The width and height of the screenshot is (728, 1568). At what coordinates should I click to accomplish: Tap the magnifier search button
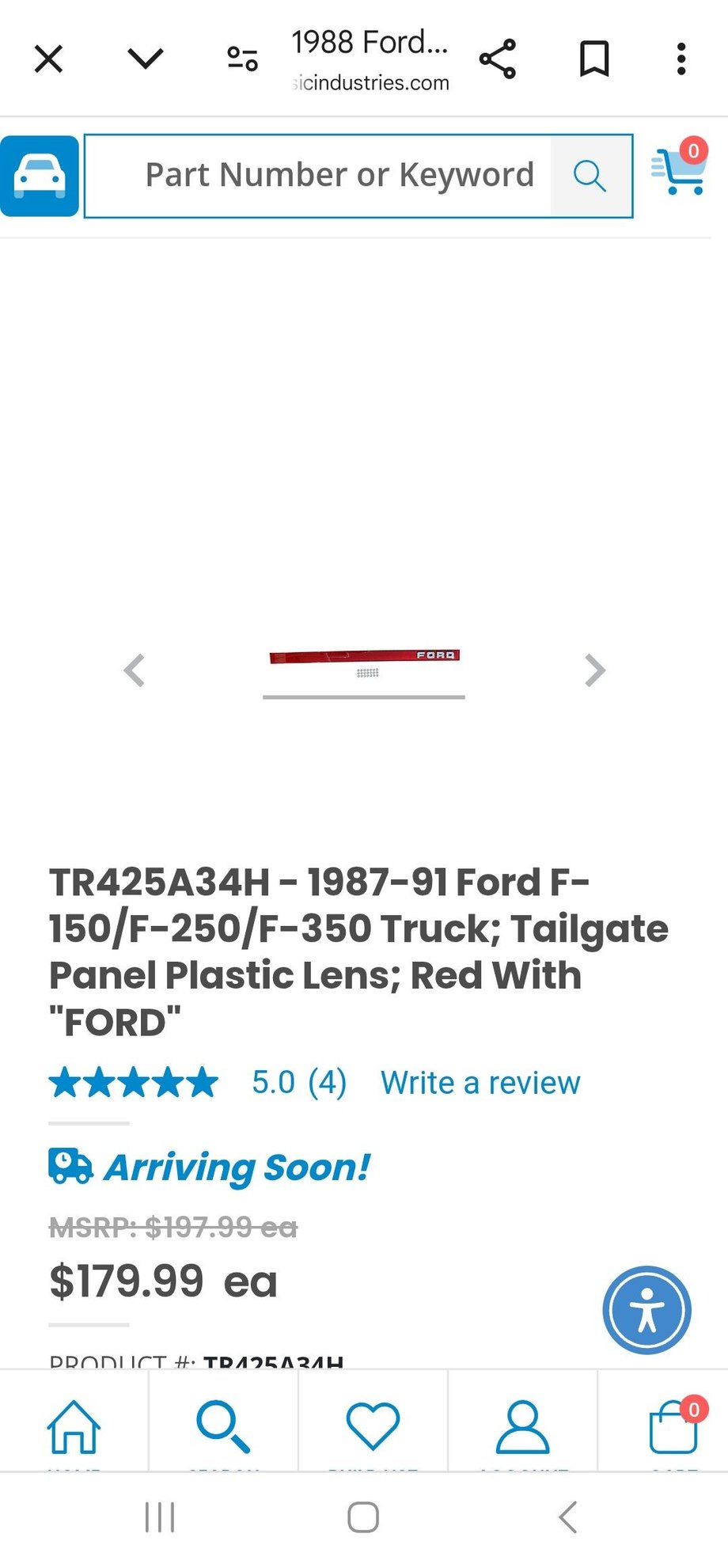590,176
